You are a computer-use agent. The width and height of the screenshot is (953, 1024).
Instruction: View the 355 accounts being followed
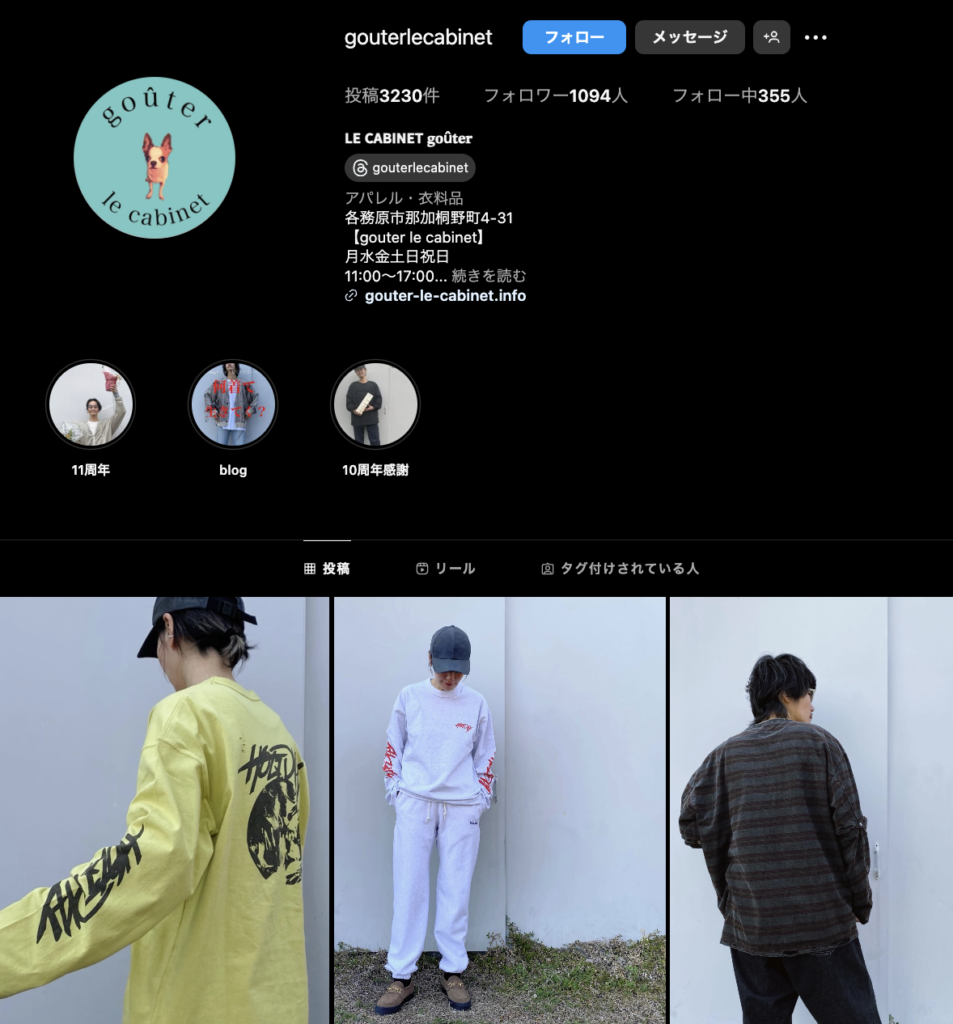click(x=739, y=96)
